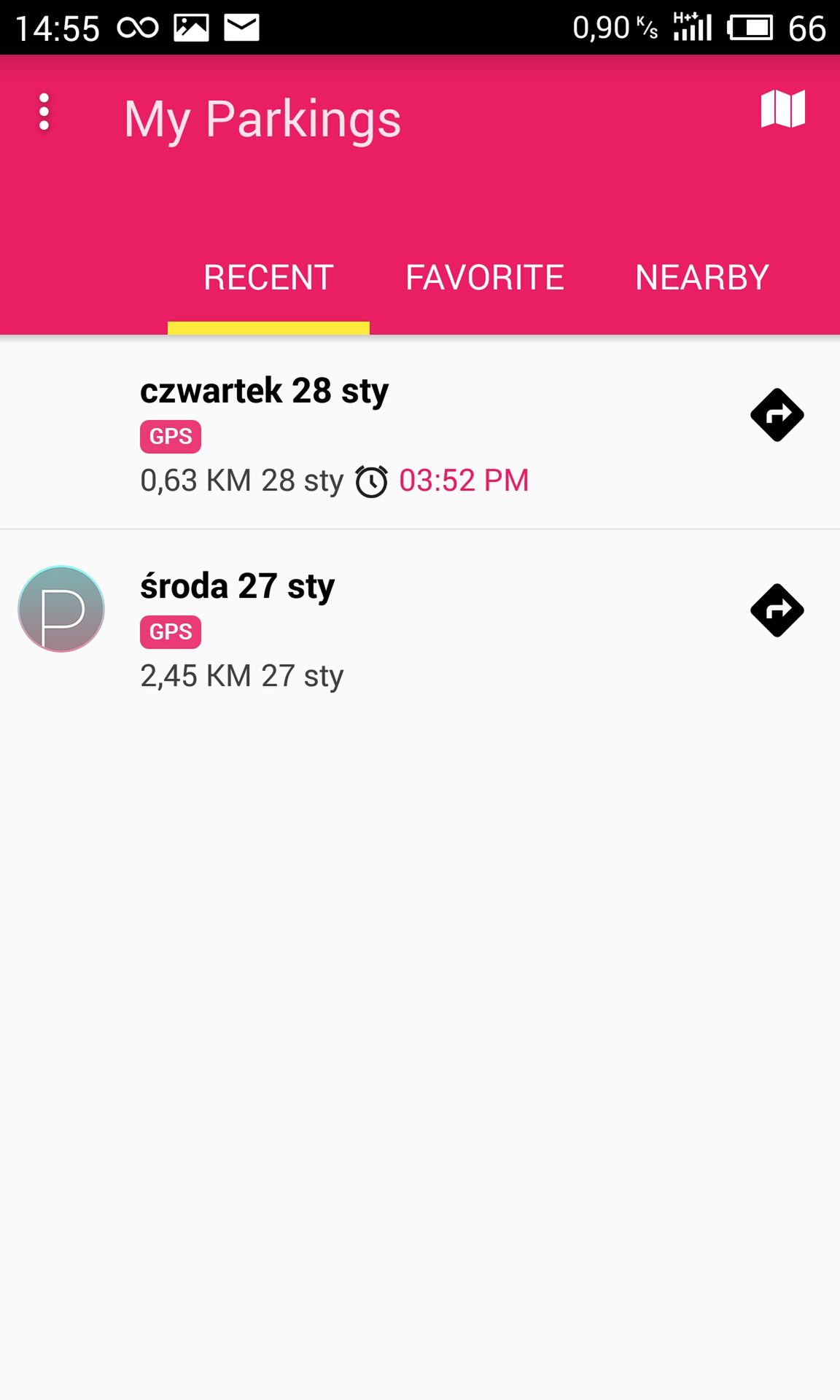Switch to the Nearby tab
This screenshot has height=1400, width=840.
click(x=702, y=278)
